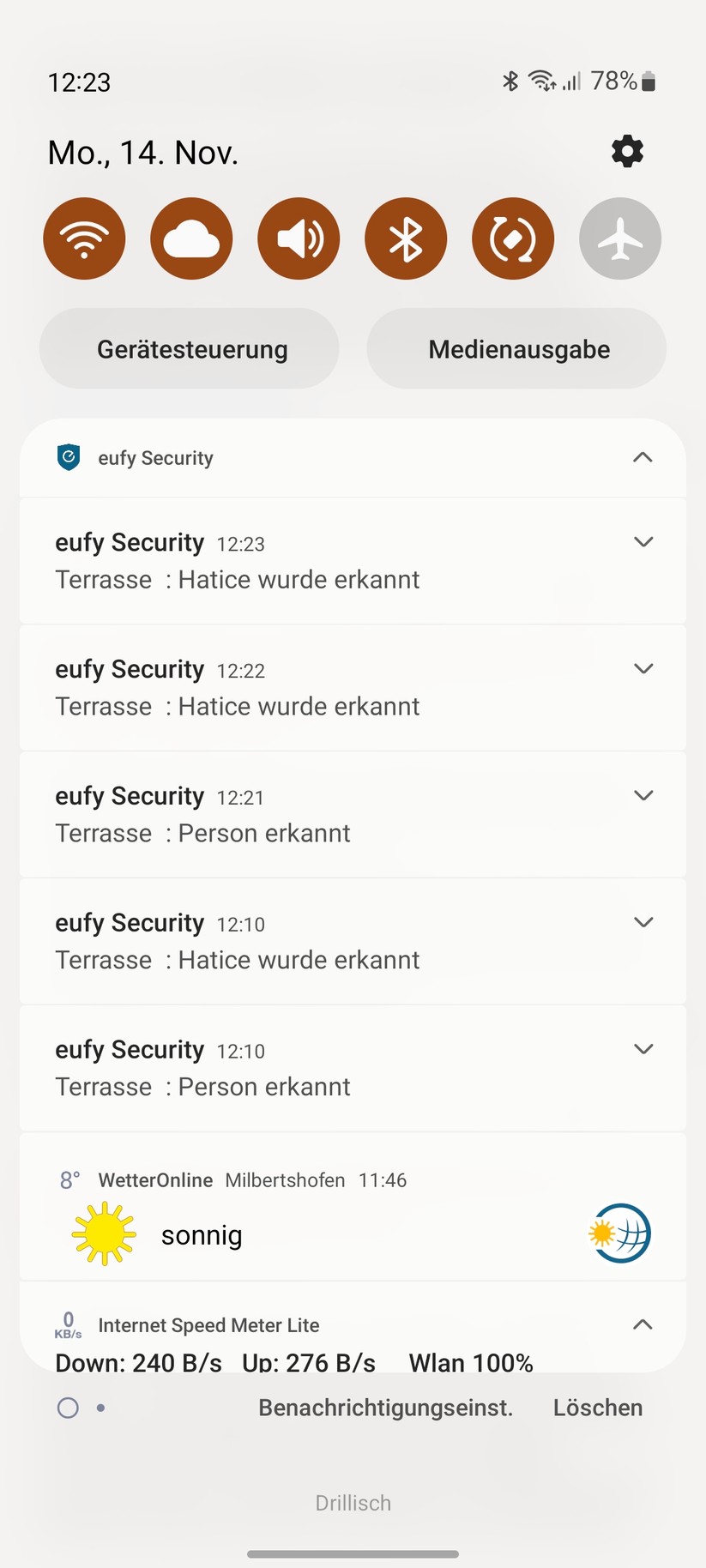Open Medienausgabe
Screen dimensions: 706x1568
point(516,348)
